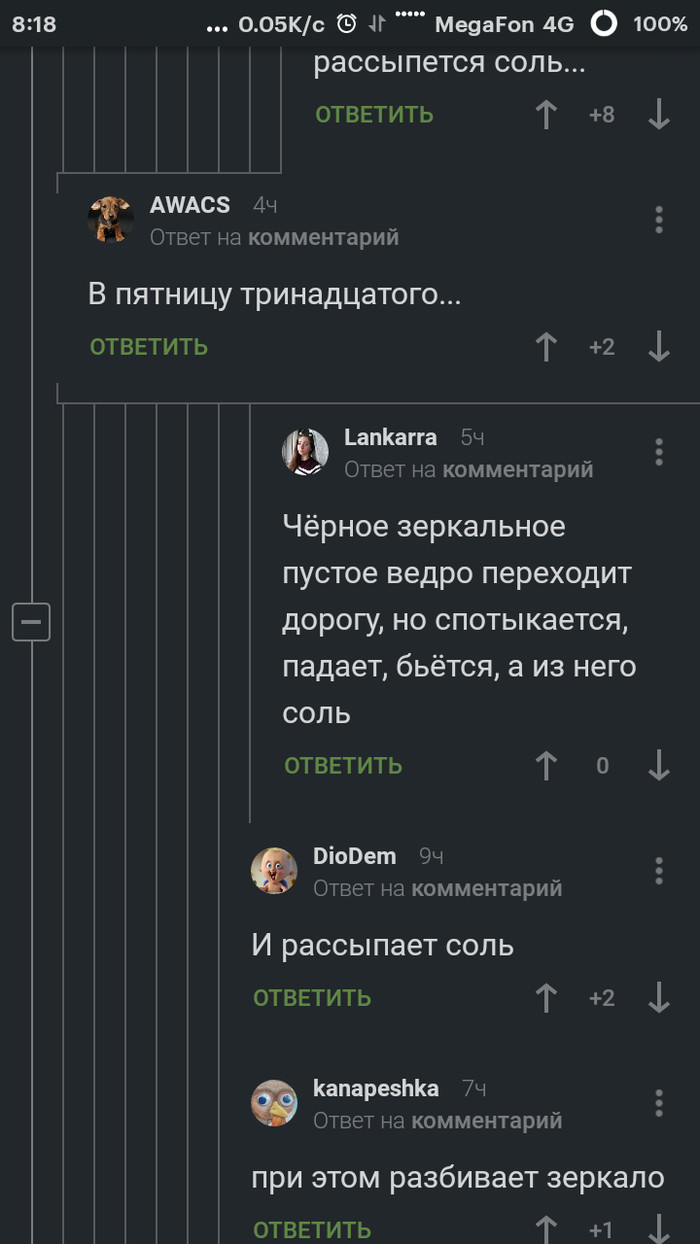The height and width of the screenshot is (1244, 700).
Task: Open the overflow menu on AWACS's comment
Action: (659, 219)
